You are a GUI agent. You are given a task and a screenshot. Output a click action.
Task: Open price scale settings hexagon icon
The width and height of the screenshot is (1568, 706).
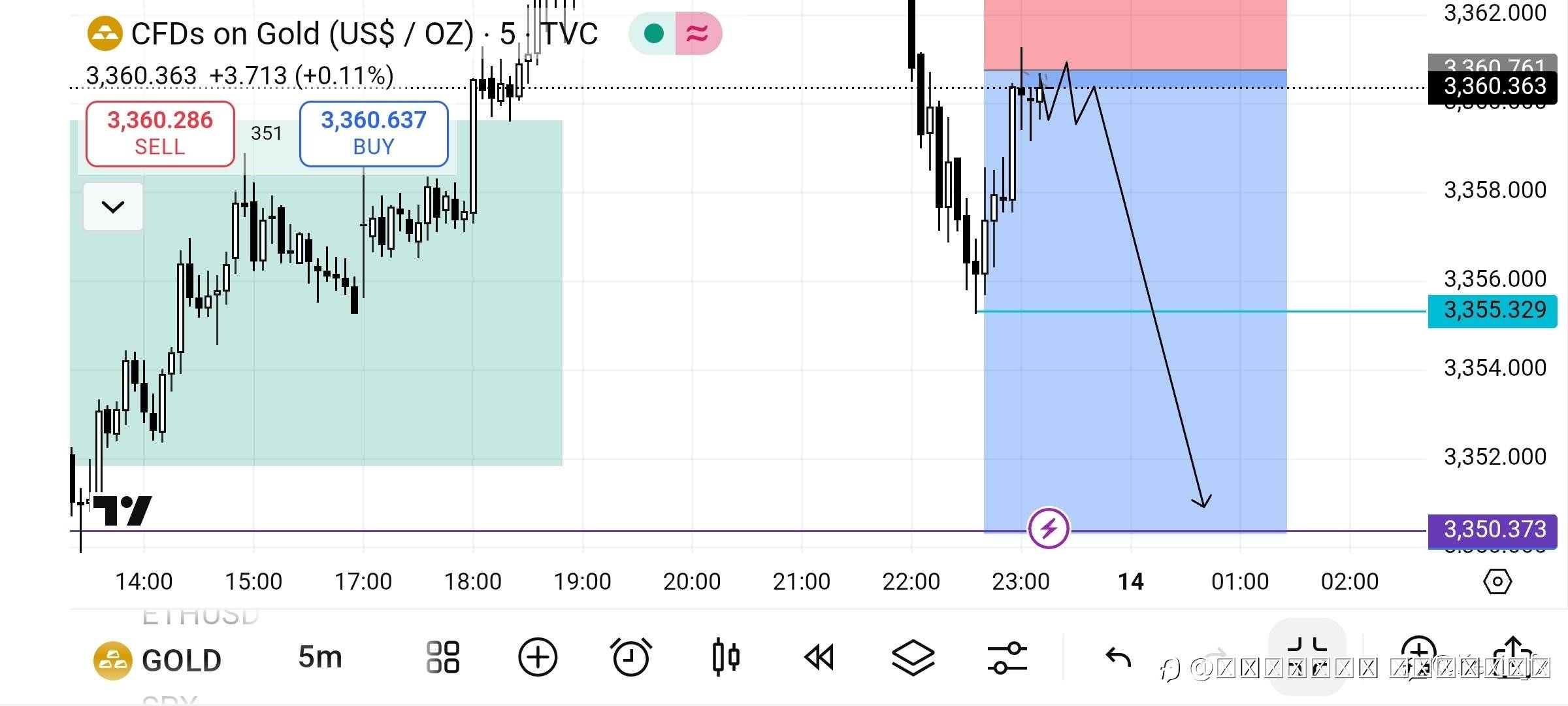pyautogui.click(x=1497, y=581)
